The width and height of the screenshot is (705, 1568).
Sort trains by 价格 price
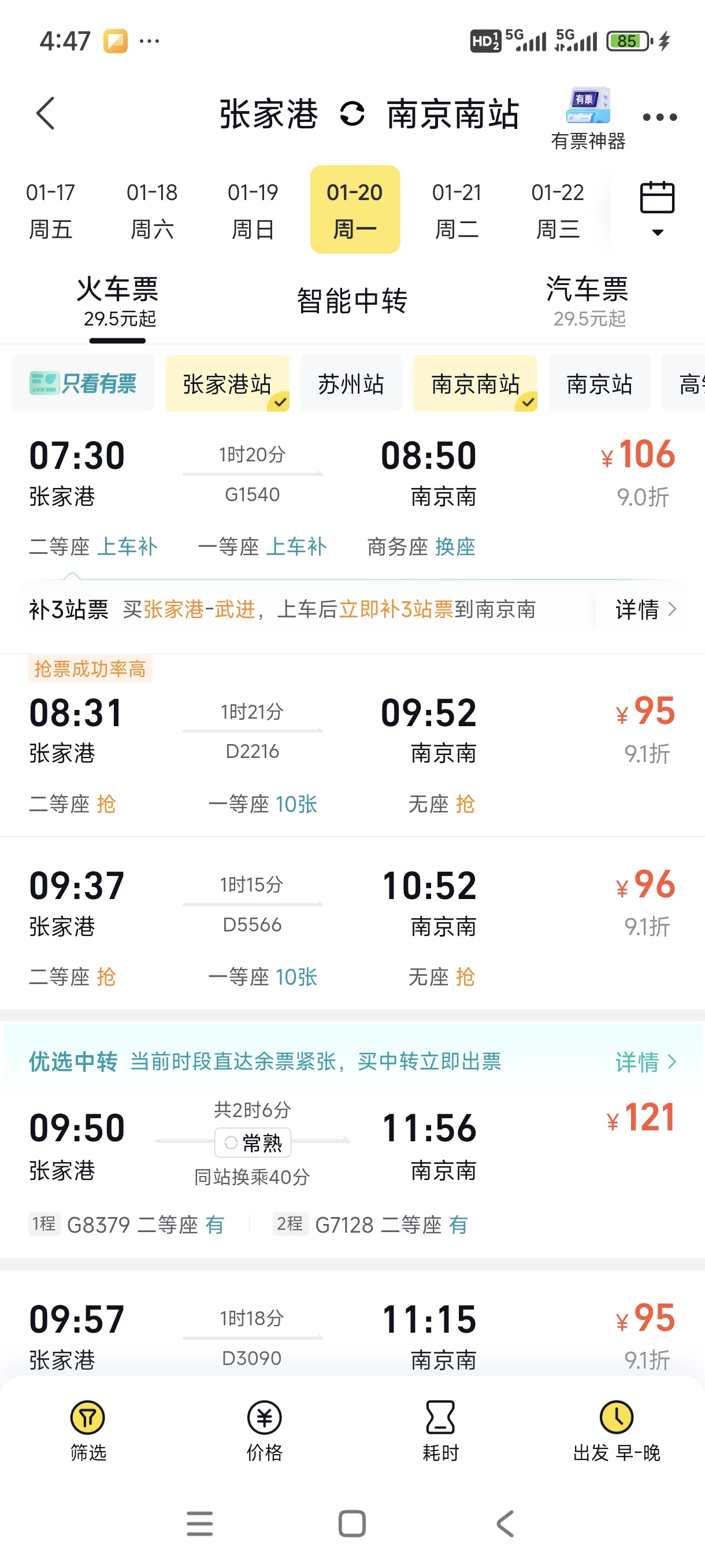coord(264,1430)
